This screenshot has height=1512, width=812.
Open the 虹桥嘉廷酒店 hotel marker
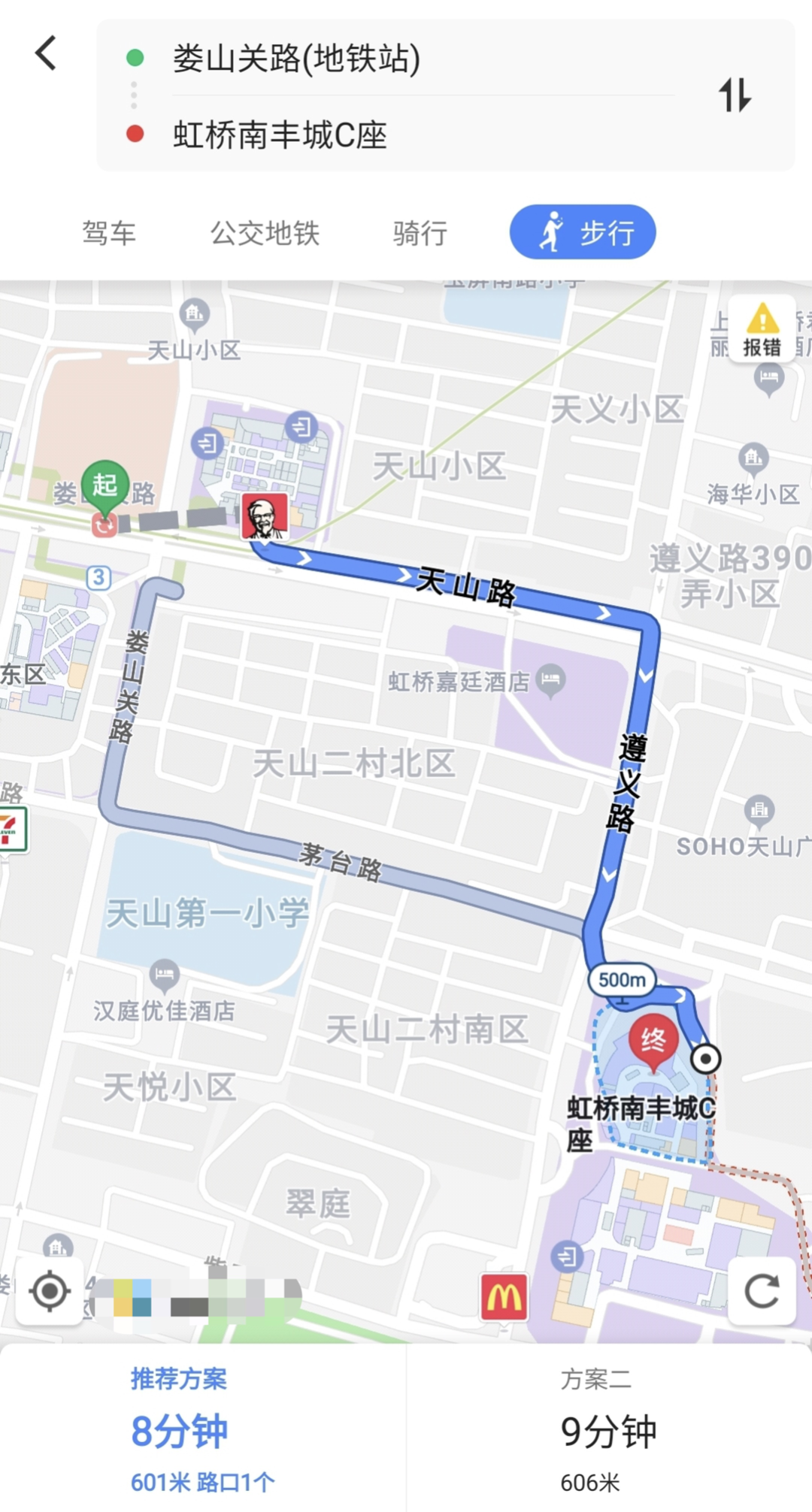(x=551, y=680)
